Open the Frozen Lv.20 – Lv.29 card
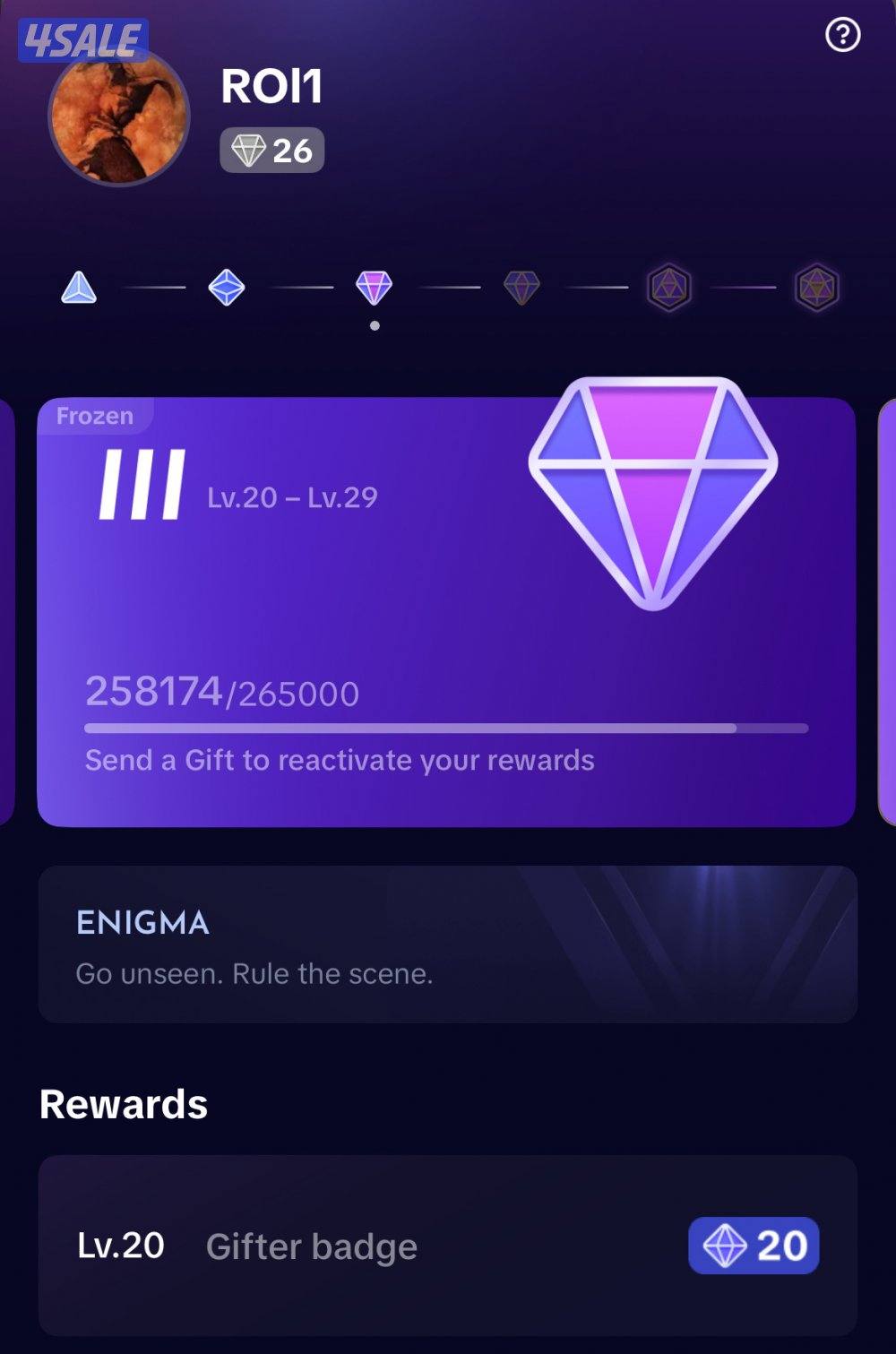This screenshot has width=896, height=1354. point(445,611)
